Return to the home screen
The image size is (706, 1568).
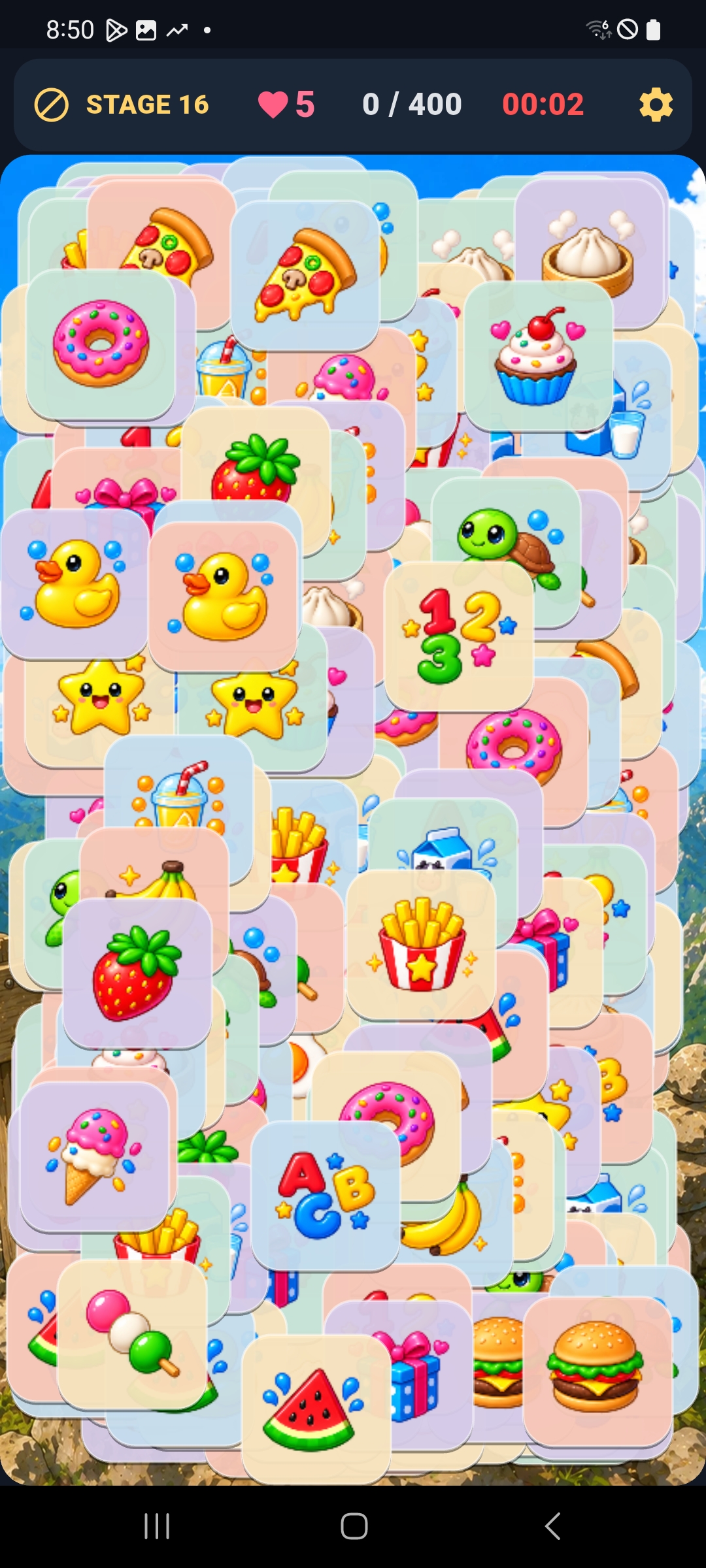(x=354, y=1526)
